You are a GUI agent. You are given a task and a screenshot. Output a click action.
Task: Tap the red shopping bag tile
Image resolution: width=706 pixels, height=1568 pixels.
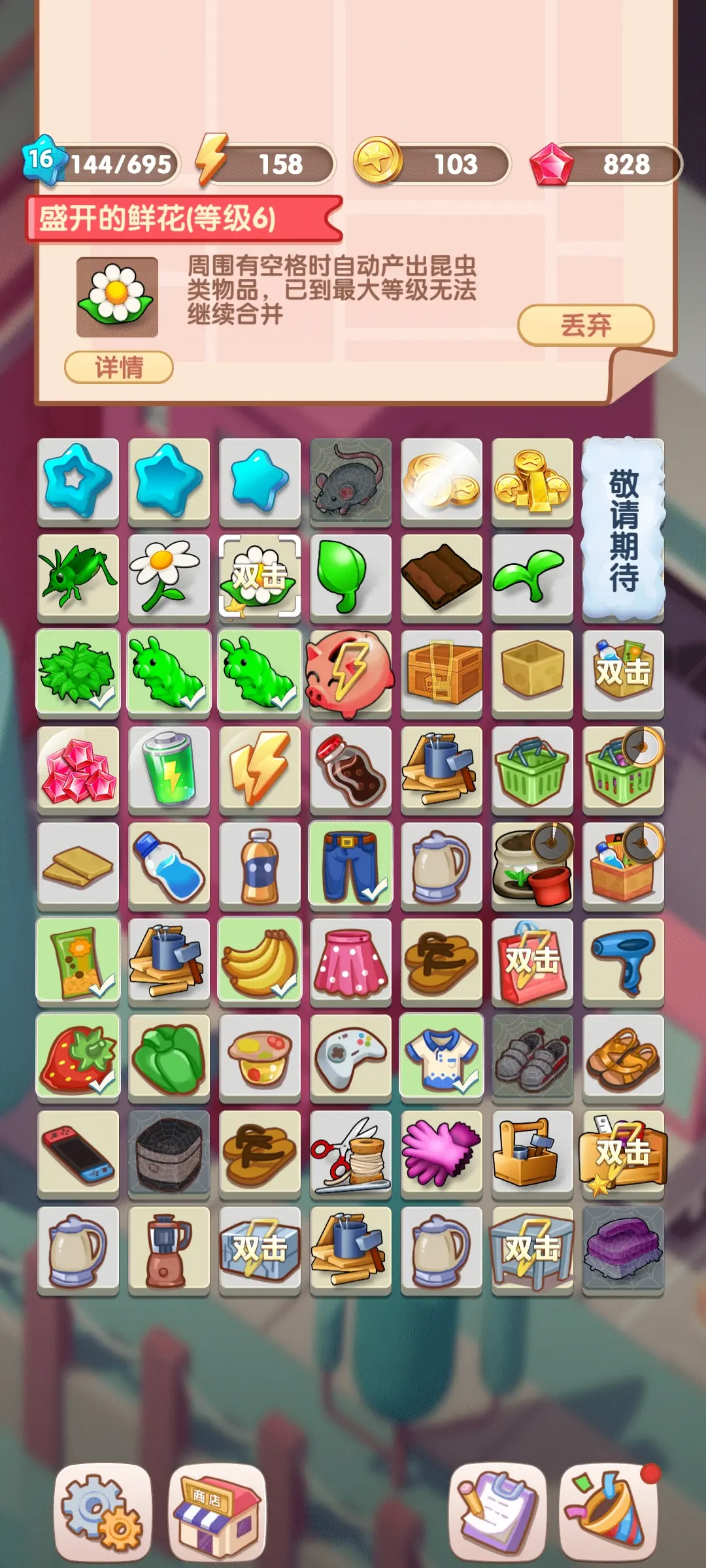pos(532,961)
